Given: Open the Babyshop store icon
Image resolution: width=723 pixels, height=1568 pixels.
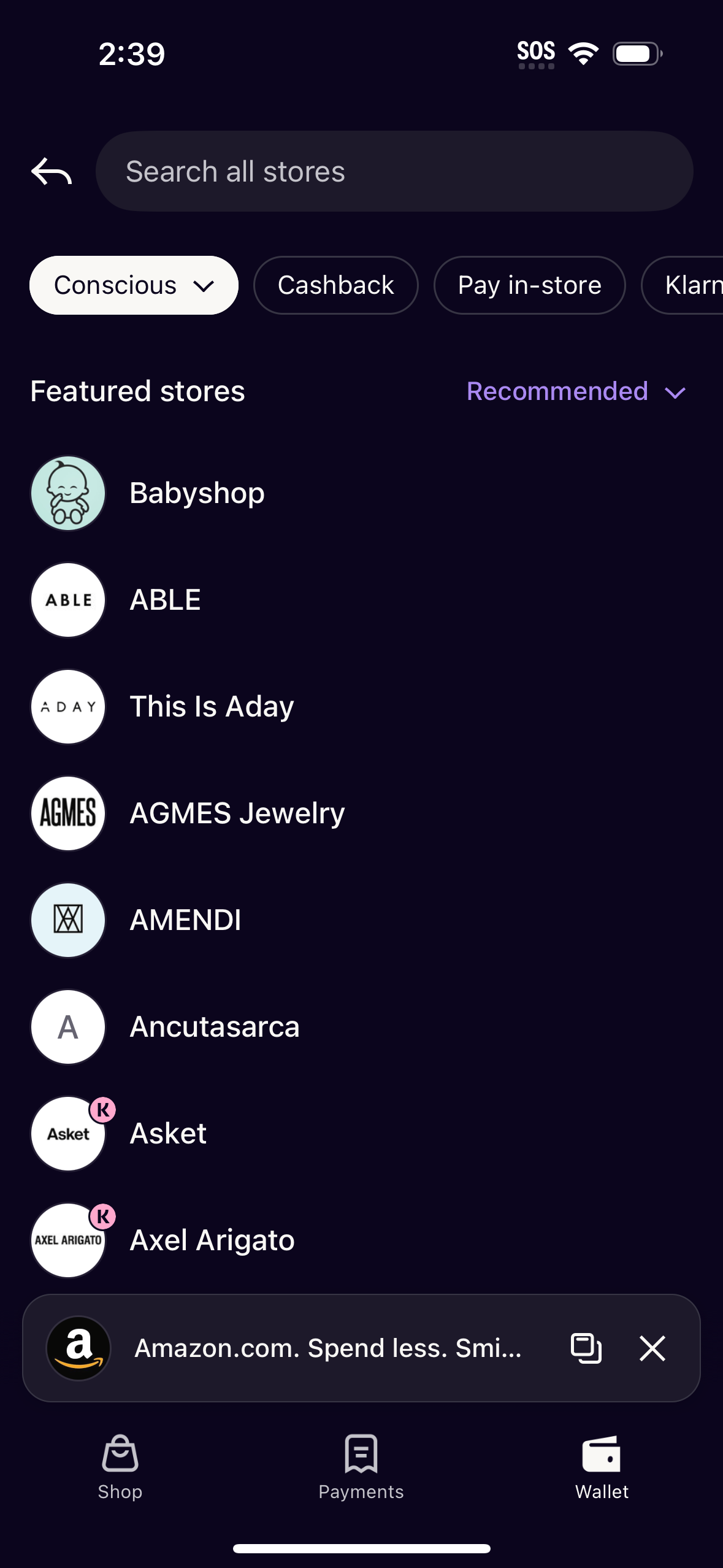Looking at the screenshot, I should tap(67, 492).
